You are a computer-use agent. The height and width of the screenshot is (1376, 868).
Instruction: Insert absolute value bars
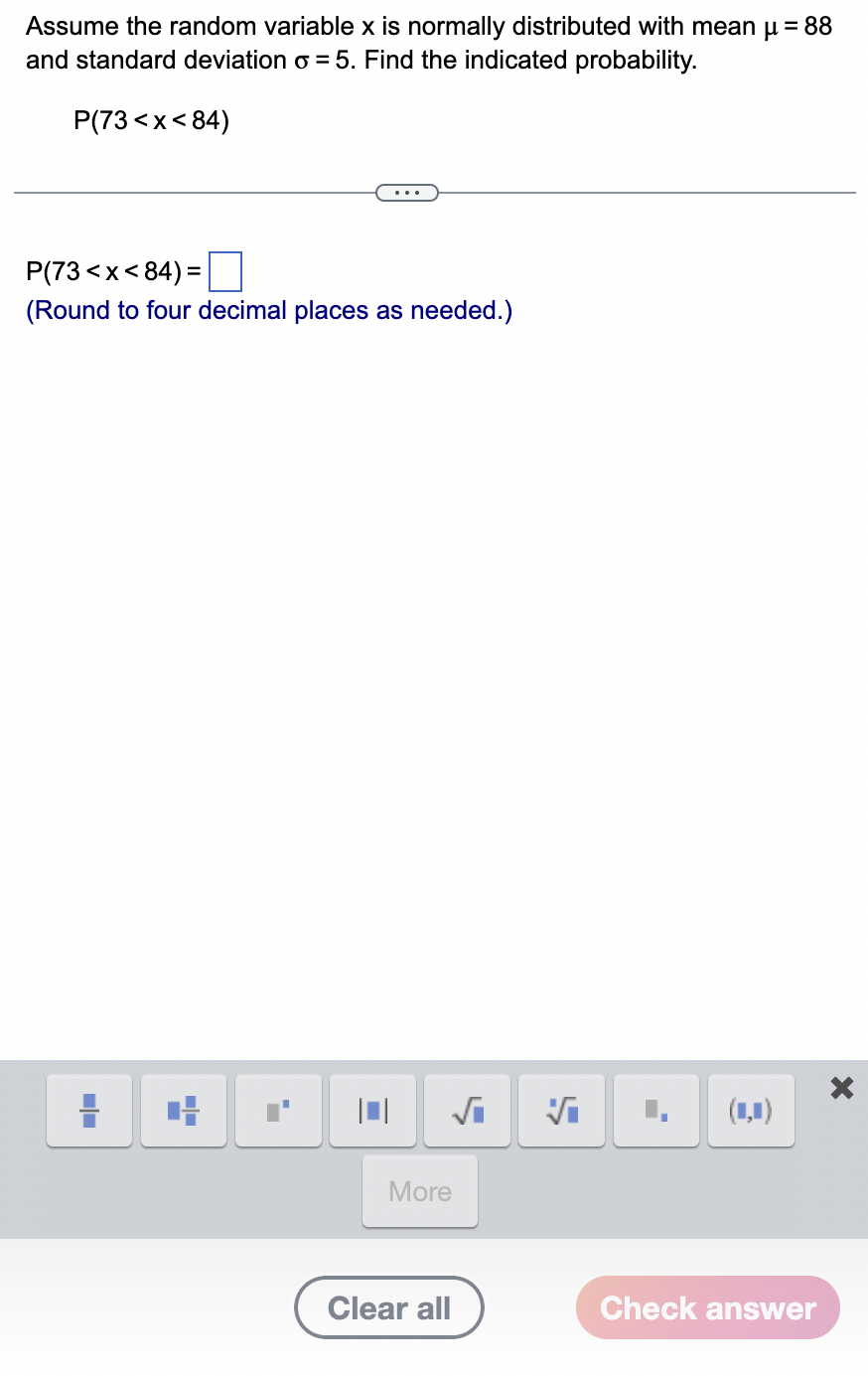click(372, 1111)
